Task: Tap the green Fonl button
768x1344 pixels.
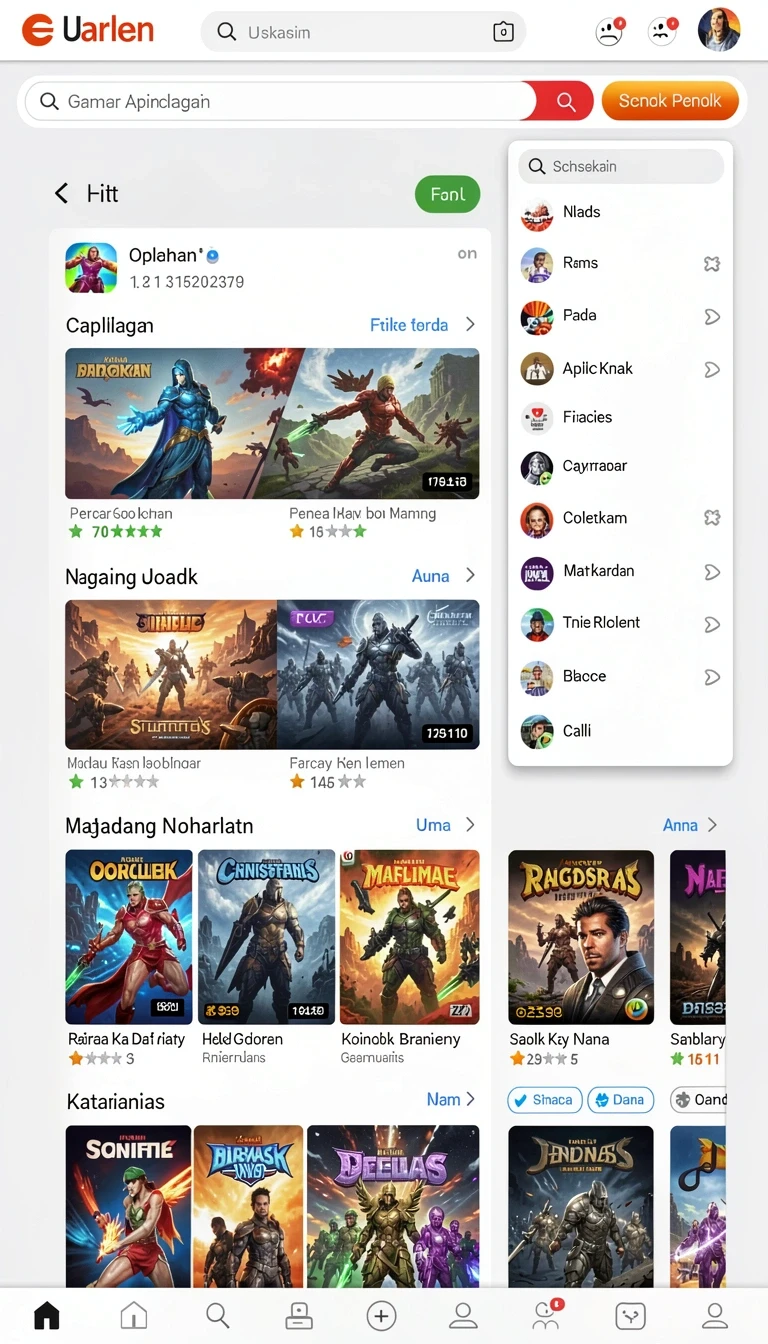Action: pyautogui.click(x=447, y=195)
